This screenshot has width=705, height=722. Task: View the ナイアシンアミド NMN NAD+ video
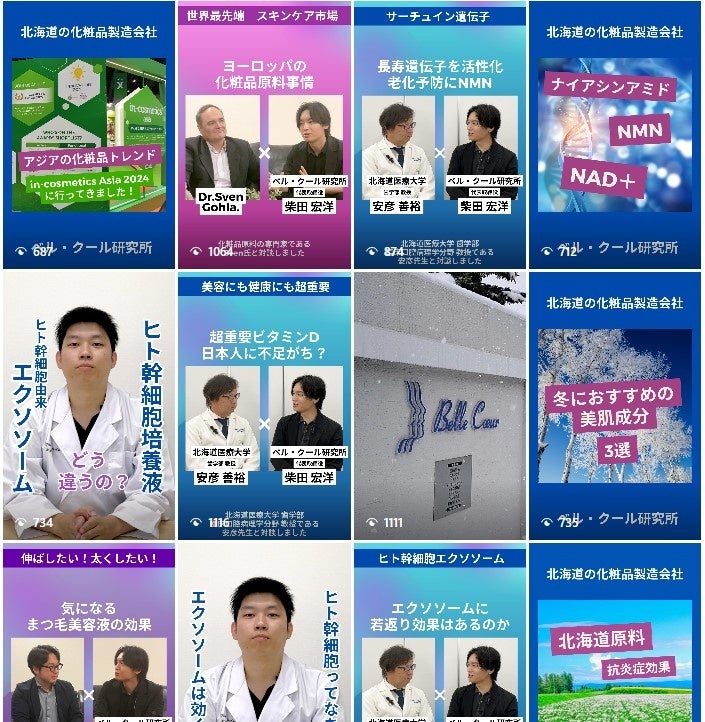coord(615,135)
